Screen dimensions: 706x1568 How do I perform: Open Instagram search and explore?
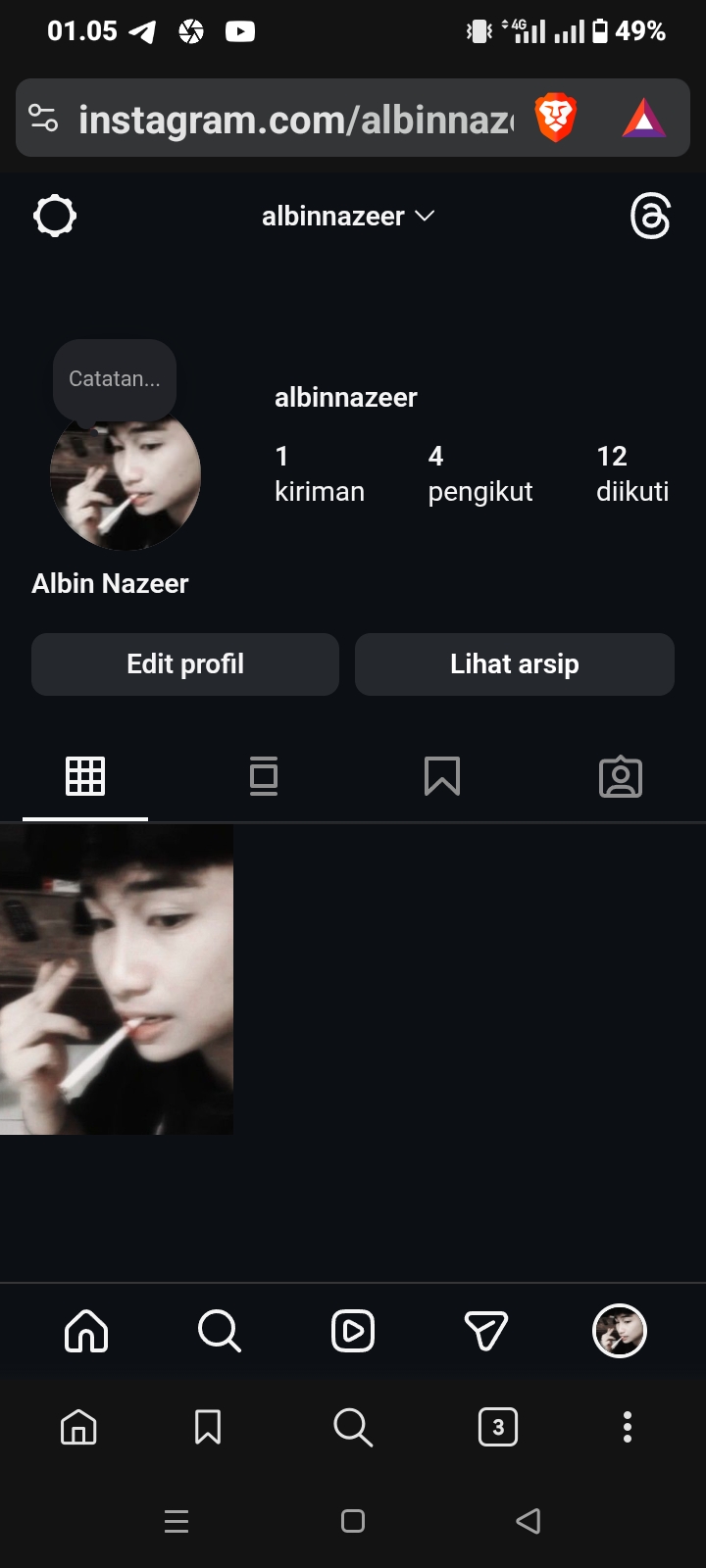[x=219, y=1331]
